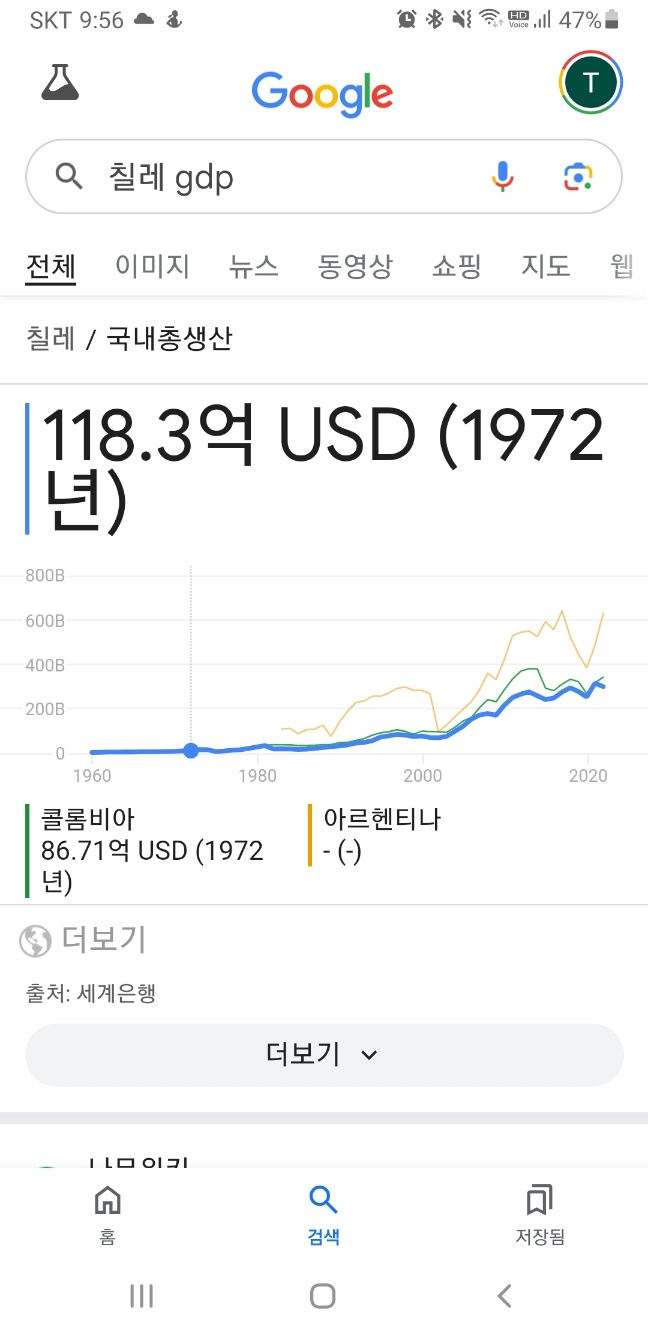Switch to the 지도 tab
The image size is (648, 1332).
546,266
